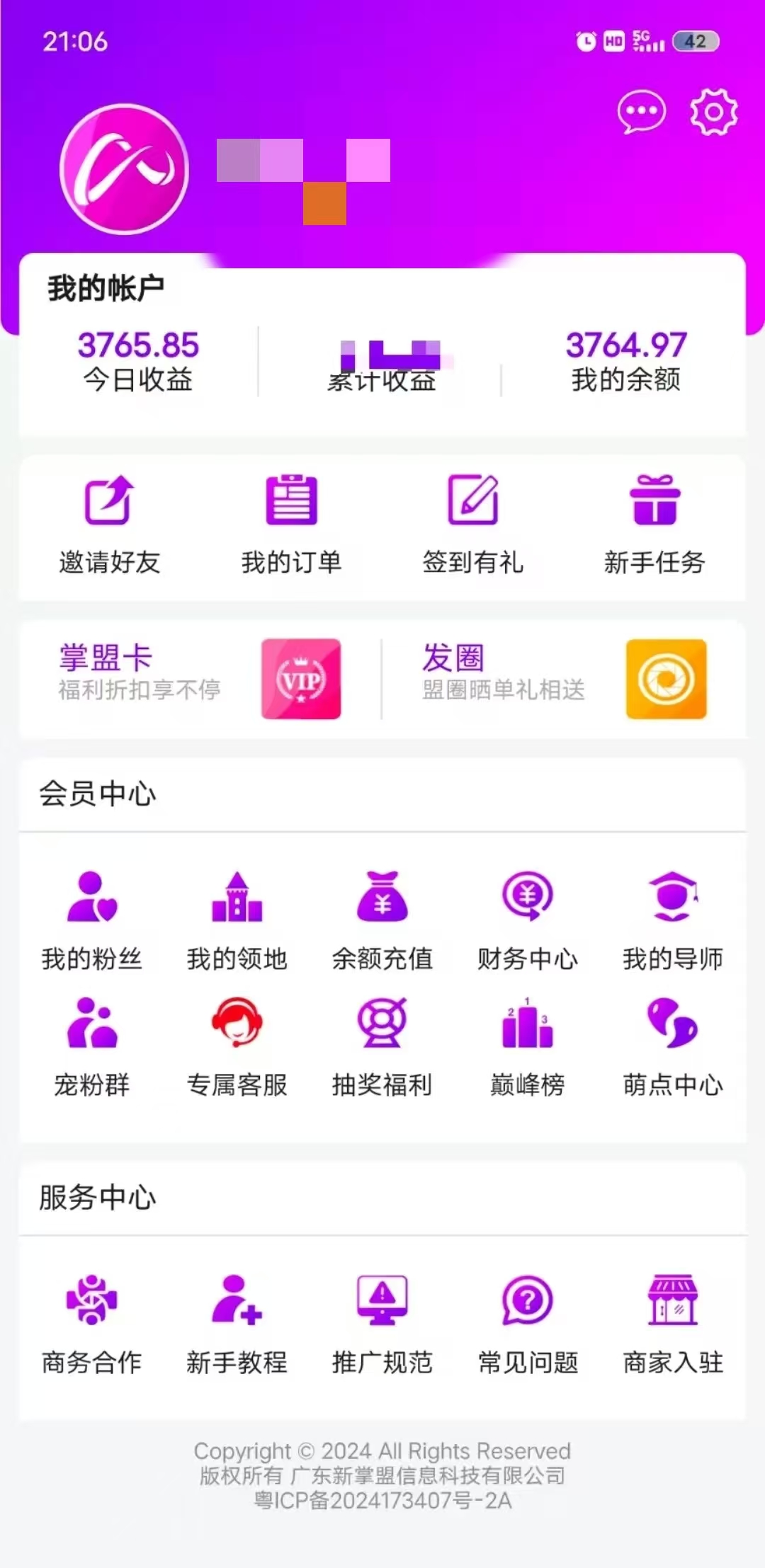Open 抽奖福利 lottery
This screenshot has height=1568, width=765.
coord(382,1047)
